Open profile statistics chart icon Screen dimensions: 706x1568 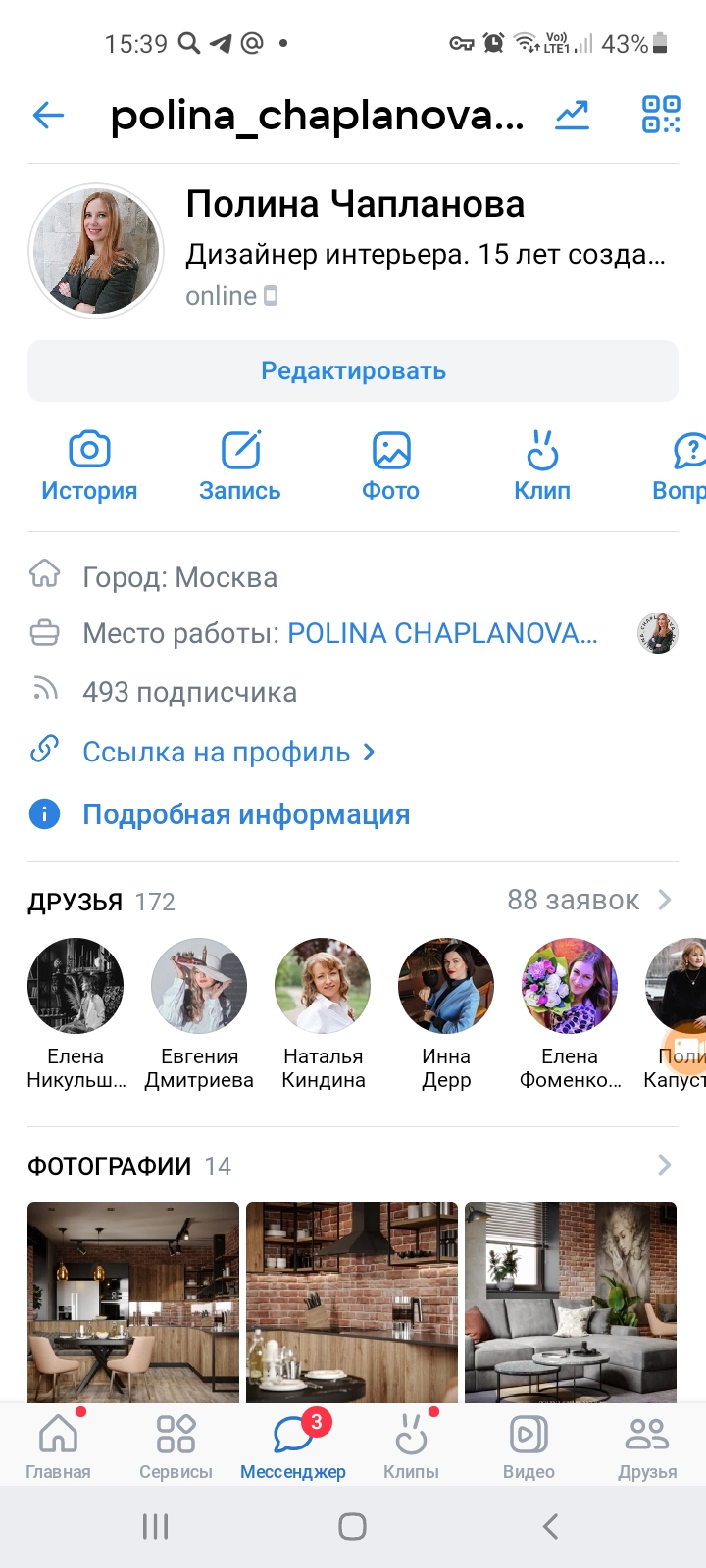click(573, 116)
